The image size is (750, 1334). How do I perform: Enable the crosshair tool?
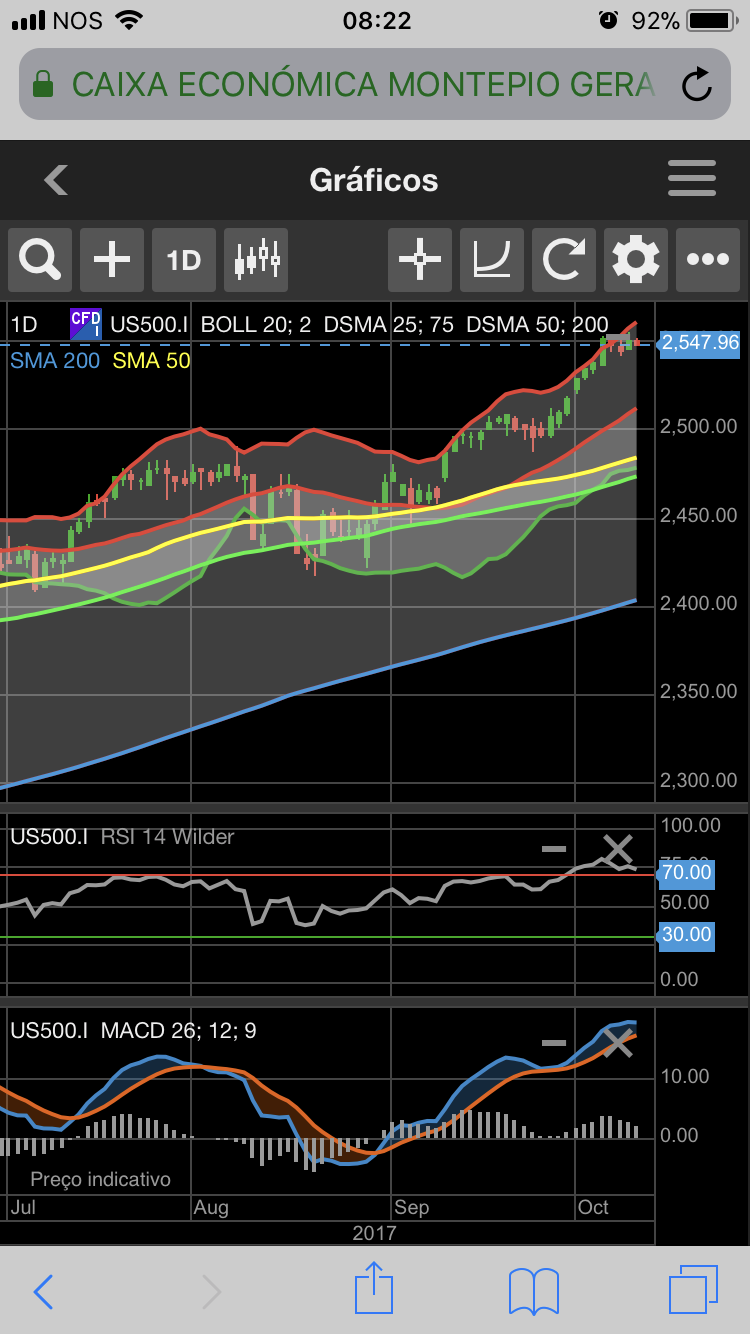(x=420, y=260)
